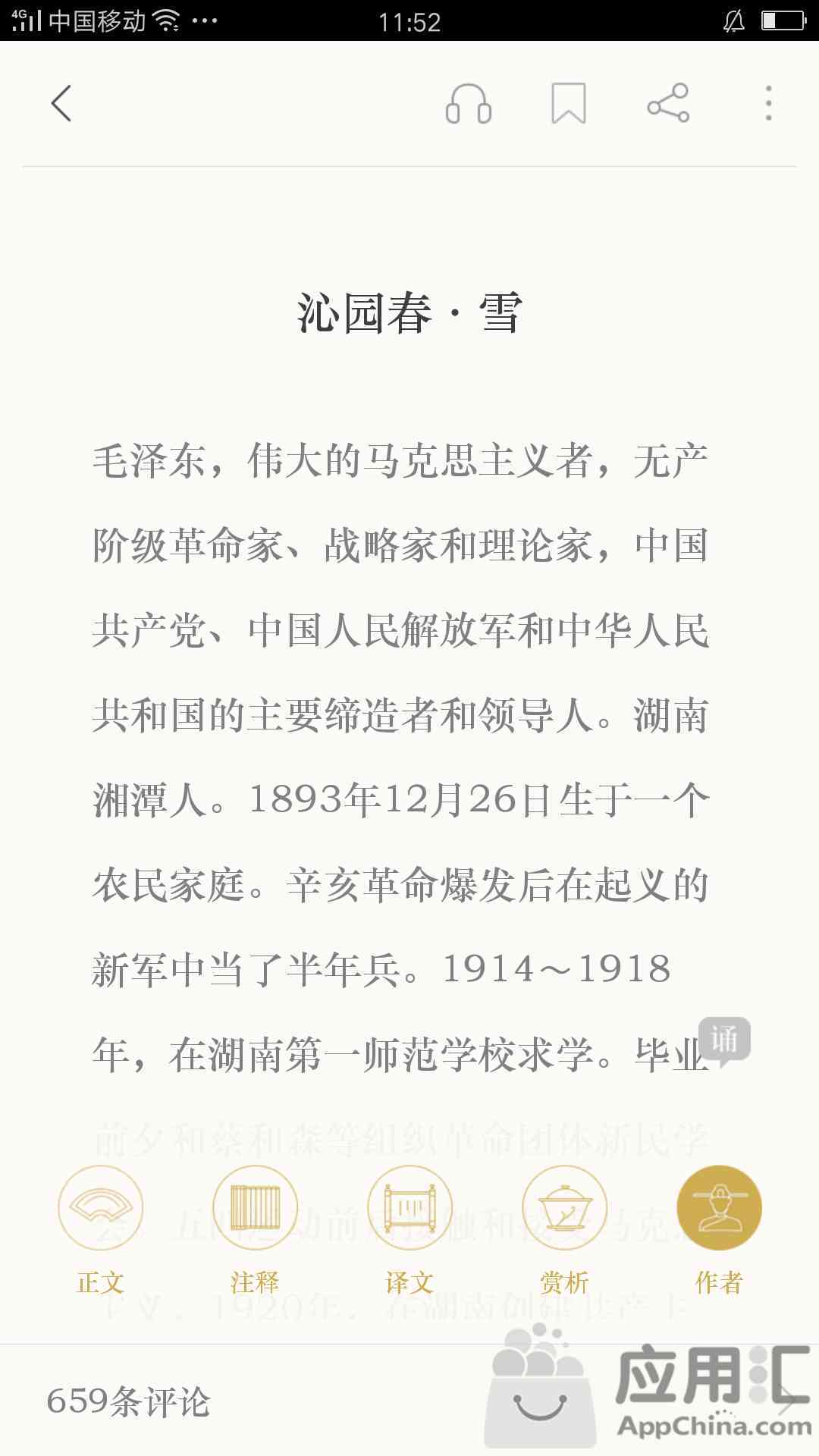Image resolution: width=819 pixels, height=1456 pixels.
Task: Switch to the 赏析 tab
Action: pos(564,1230)
